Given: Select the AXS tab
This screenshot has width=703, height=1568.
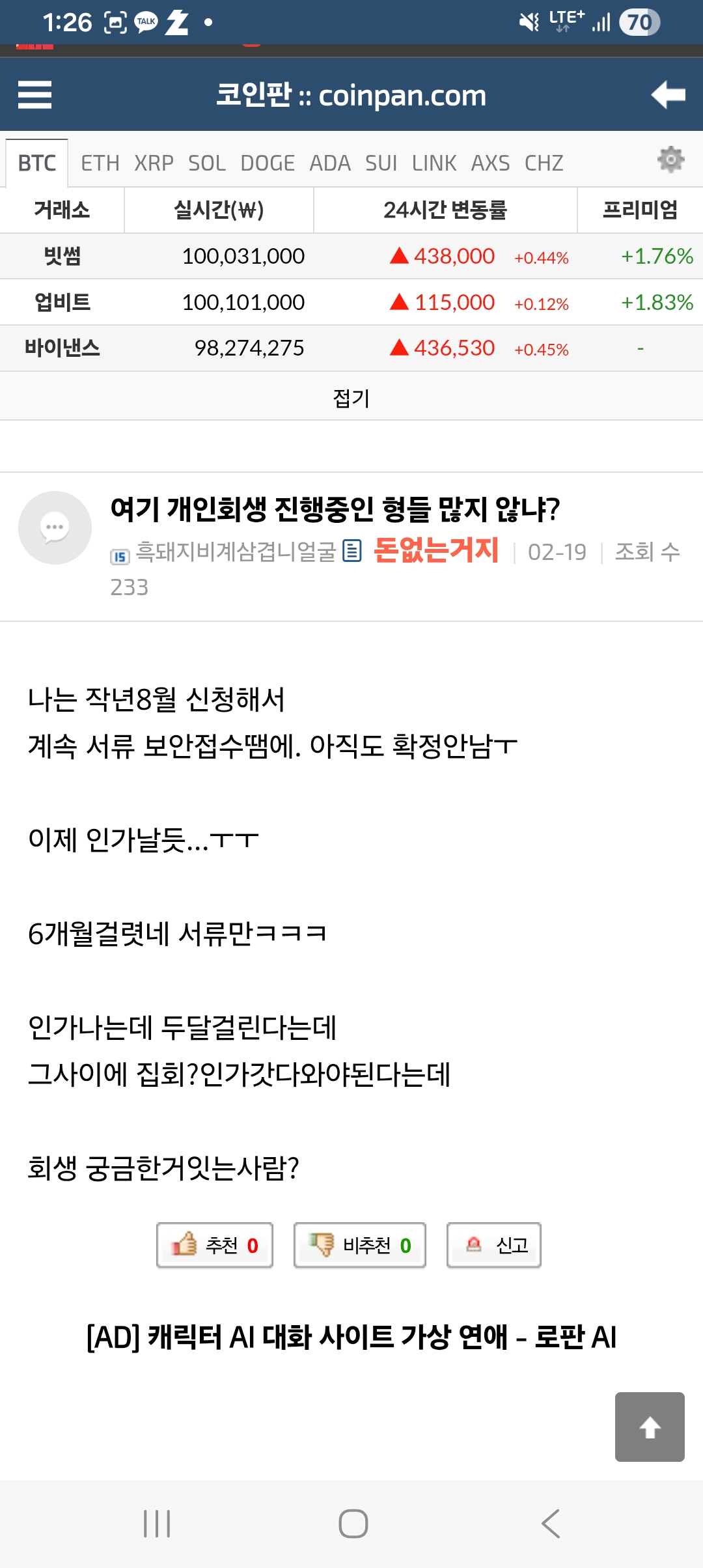Looking at the screenshot, I should [490, 163].
